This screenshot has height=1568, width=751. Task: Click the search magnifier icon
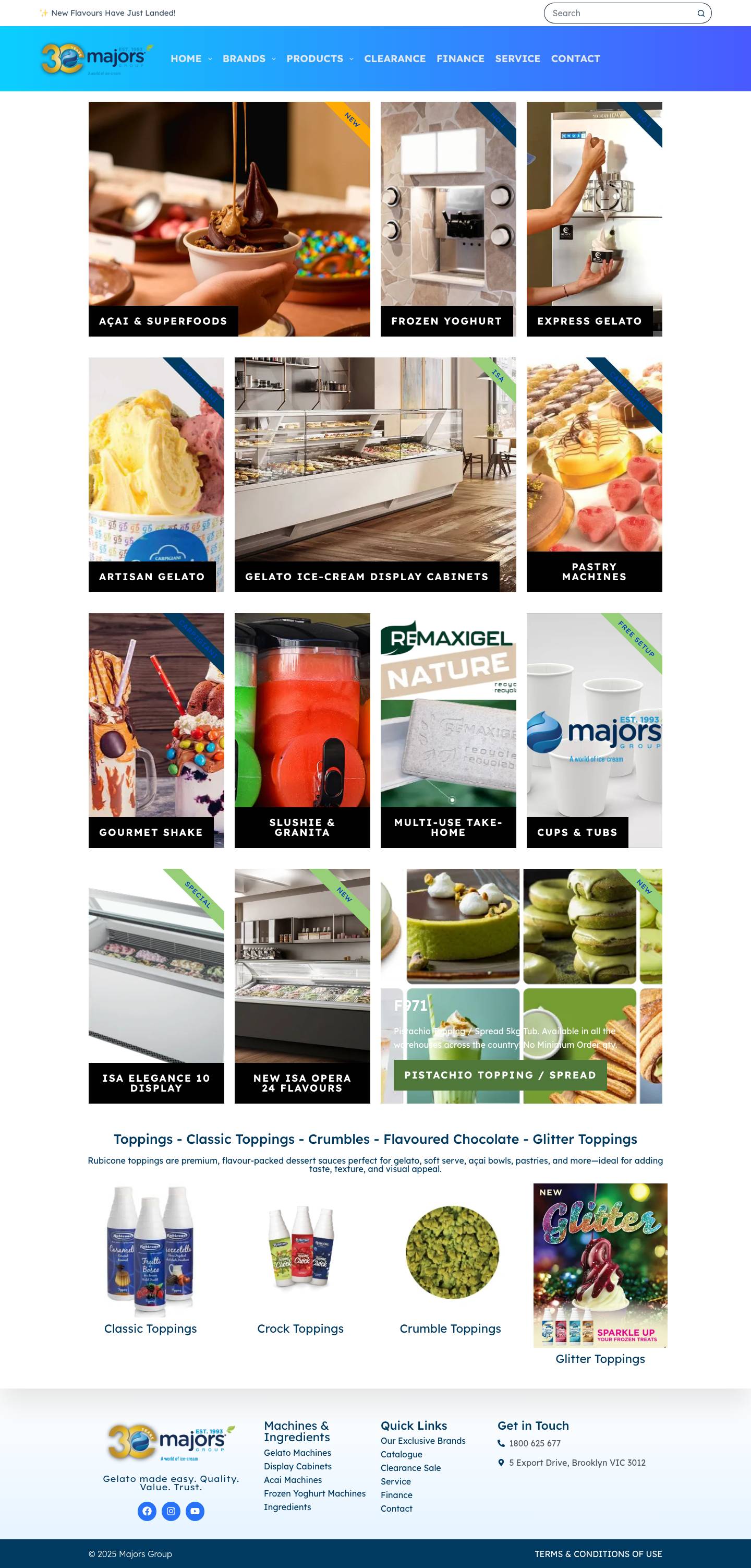700,13
